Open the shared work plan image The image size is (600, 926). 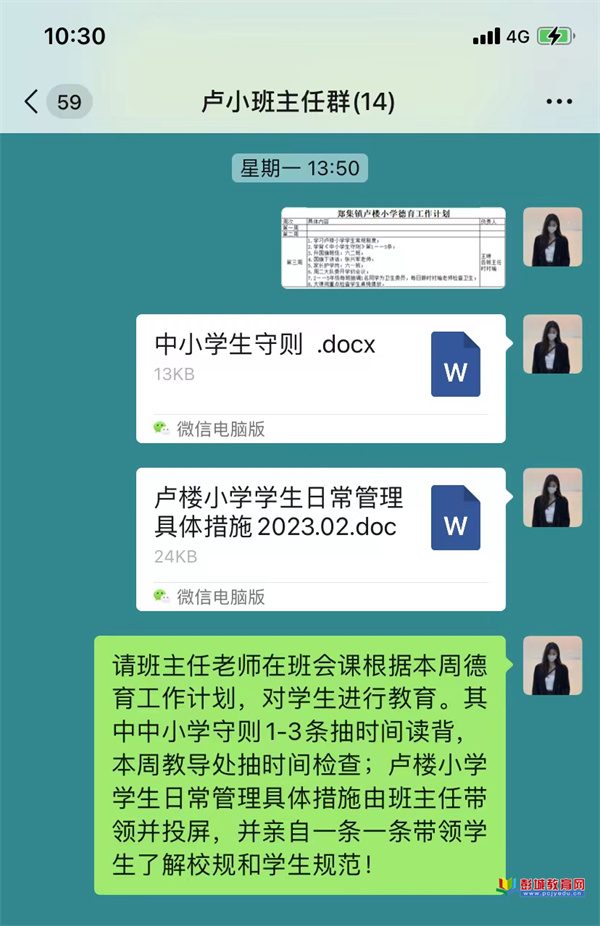[393, 248]
